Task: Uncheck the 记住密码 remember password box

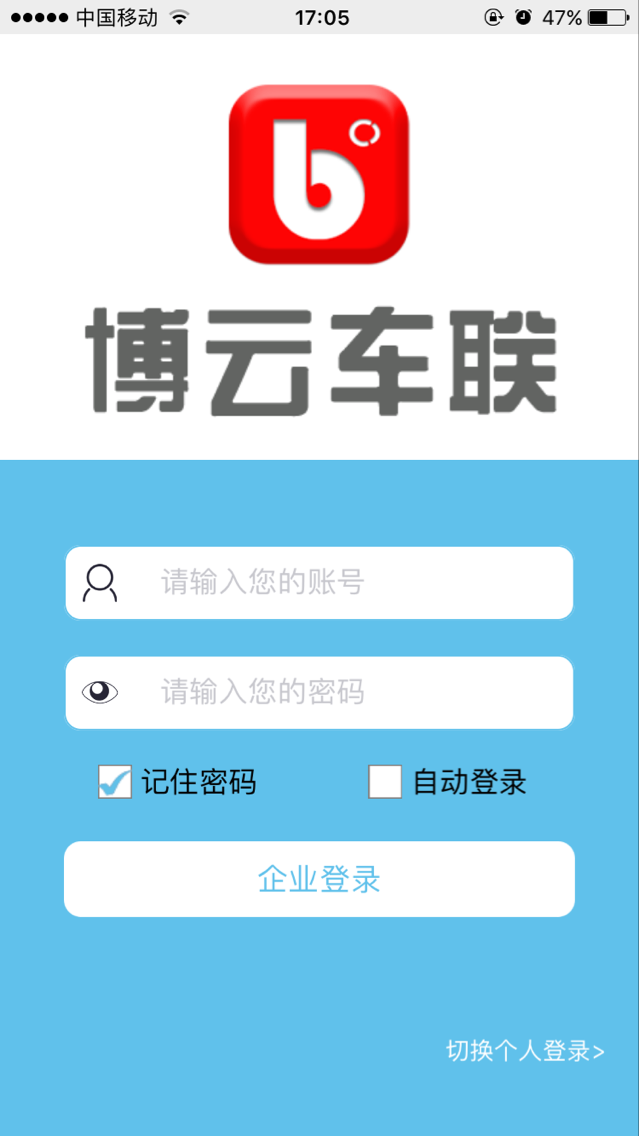Action: (x=115, y=782)
